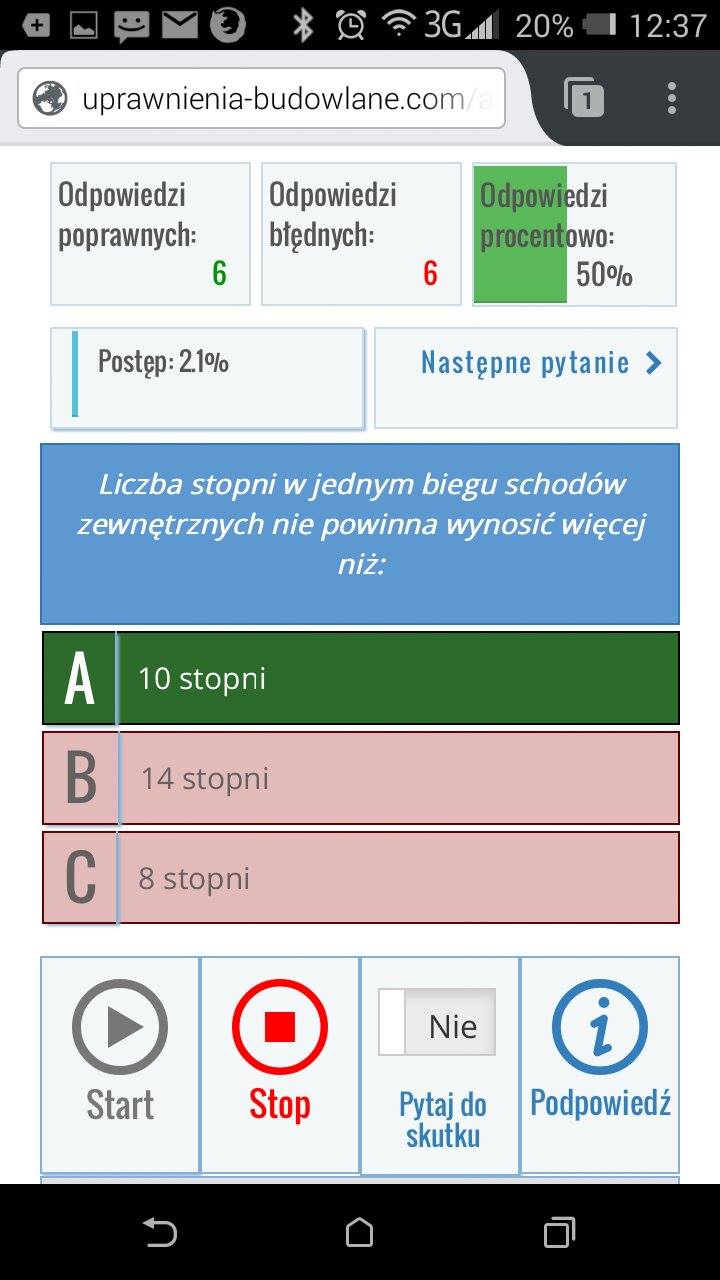Image resolution: width=720 pixels, height=1280 pixels.
Task: Open the Podpowiedź hint
Action: tap(600, 1064)
